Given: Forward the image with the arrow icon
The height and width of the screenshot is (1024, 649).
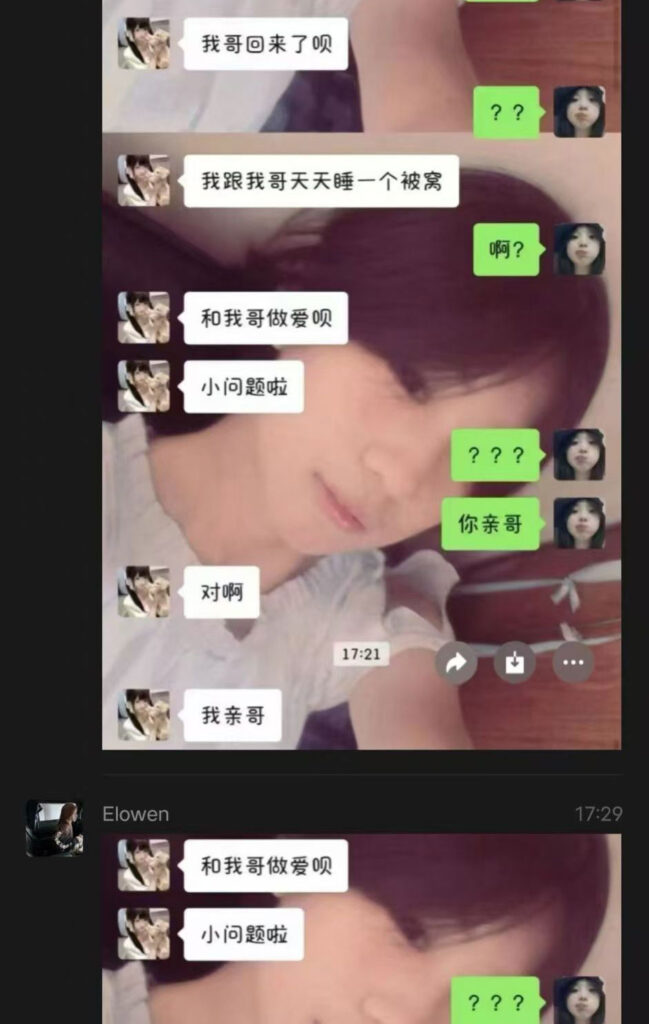Looking at the screenshot, I should pos(456,662).
